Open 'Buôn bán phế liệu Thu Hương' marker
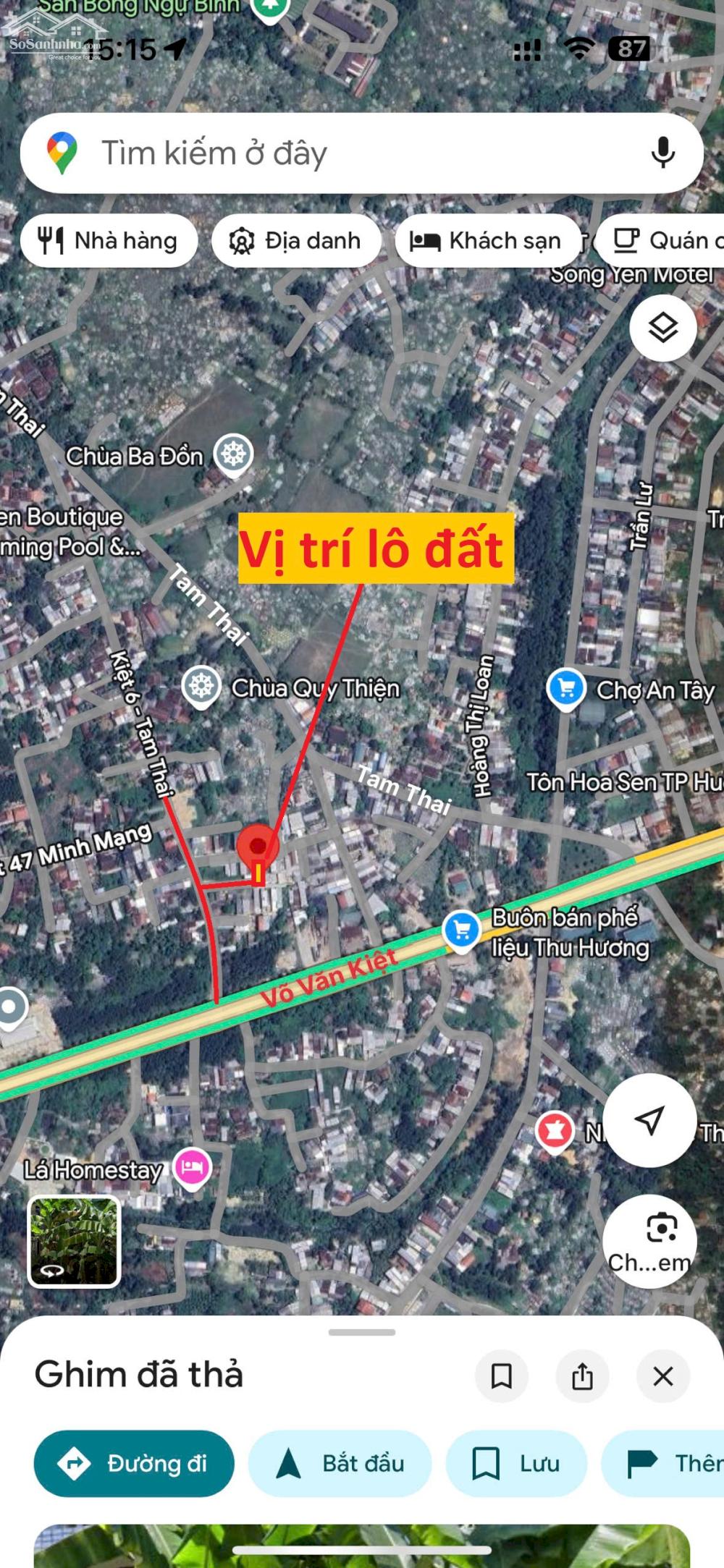Screen dimensions: 724x1568 click(462, 931)
